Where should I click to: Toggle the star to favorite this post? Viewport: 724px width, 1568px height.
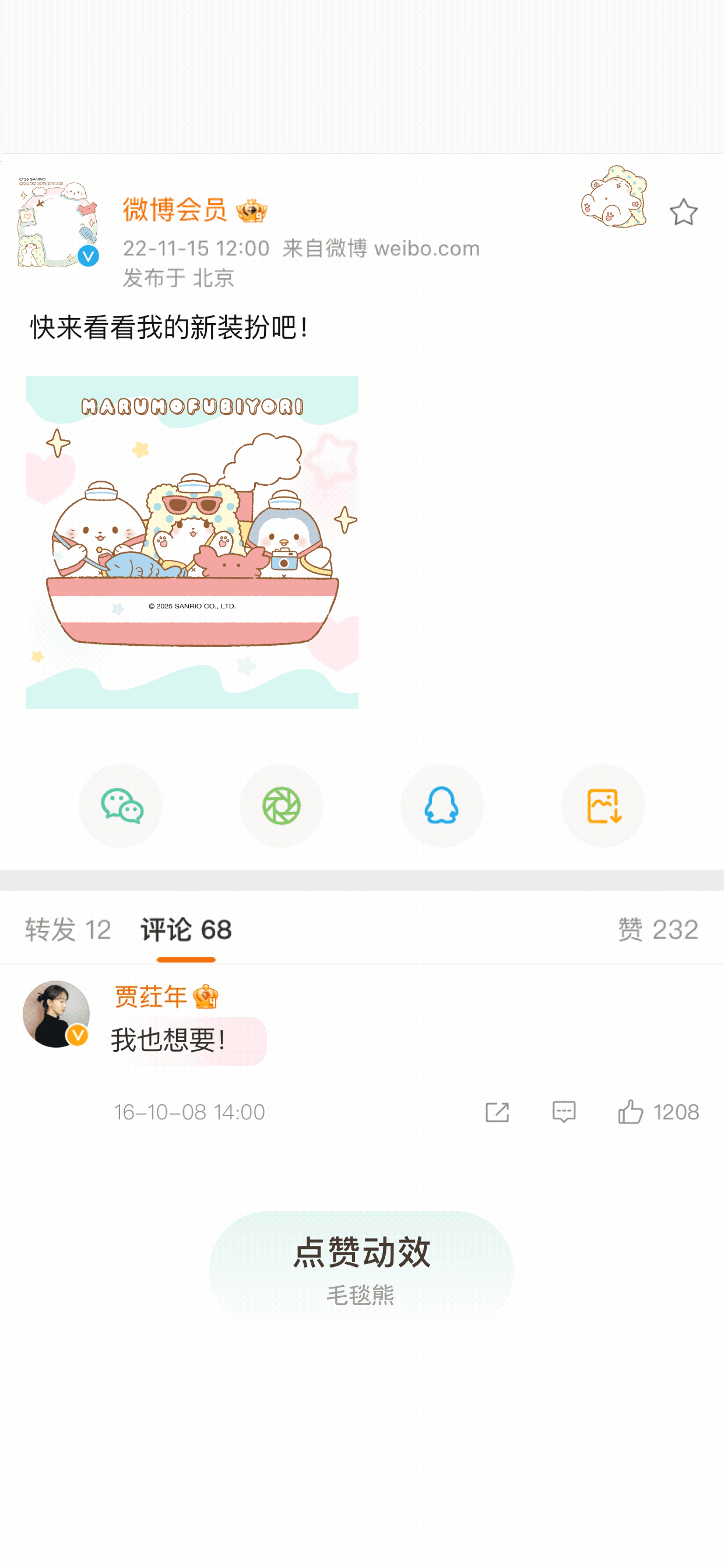coord(685,212)
